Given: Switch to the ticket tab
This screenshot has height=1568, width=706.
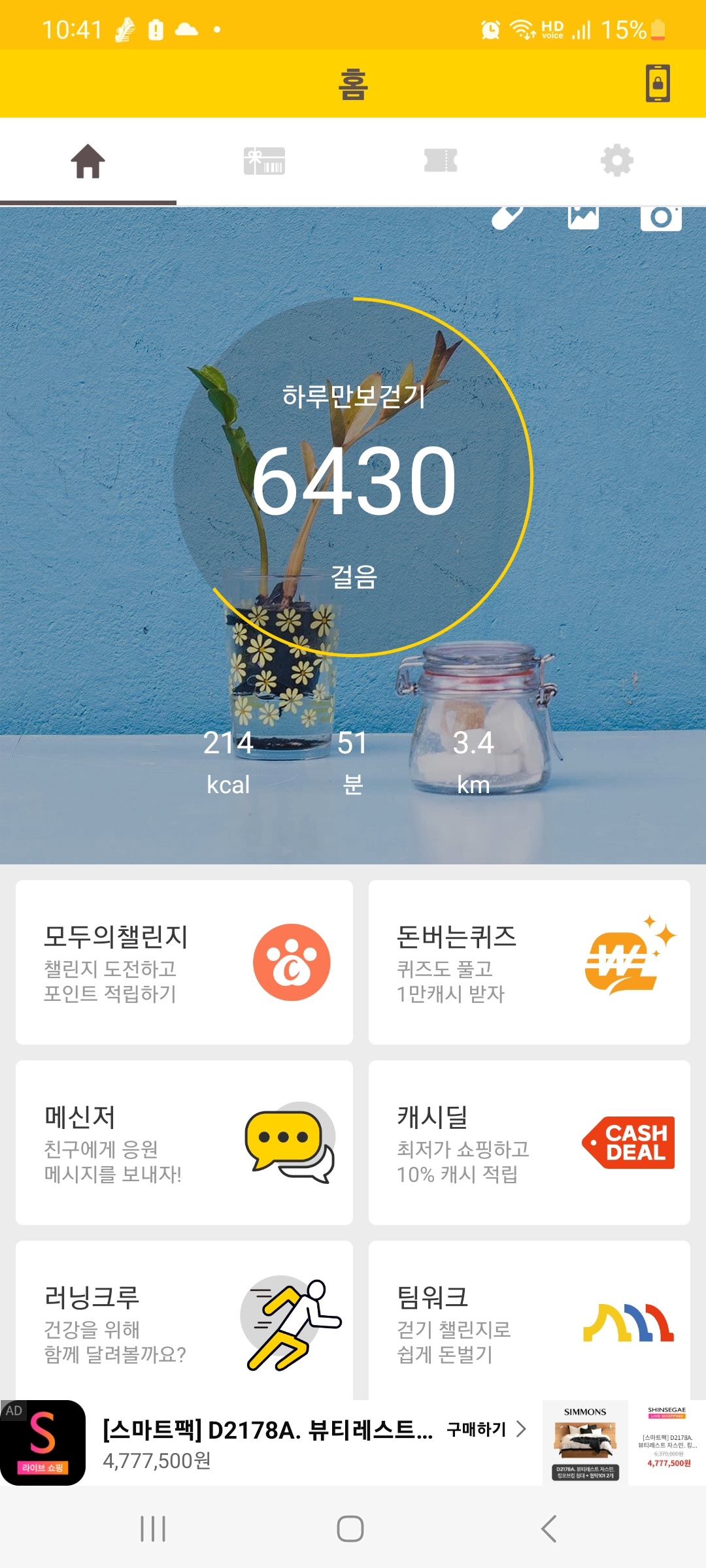Looking at the screenshot, I should 441,161.
